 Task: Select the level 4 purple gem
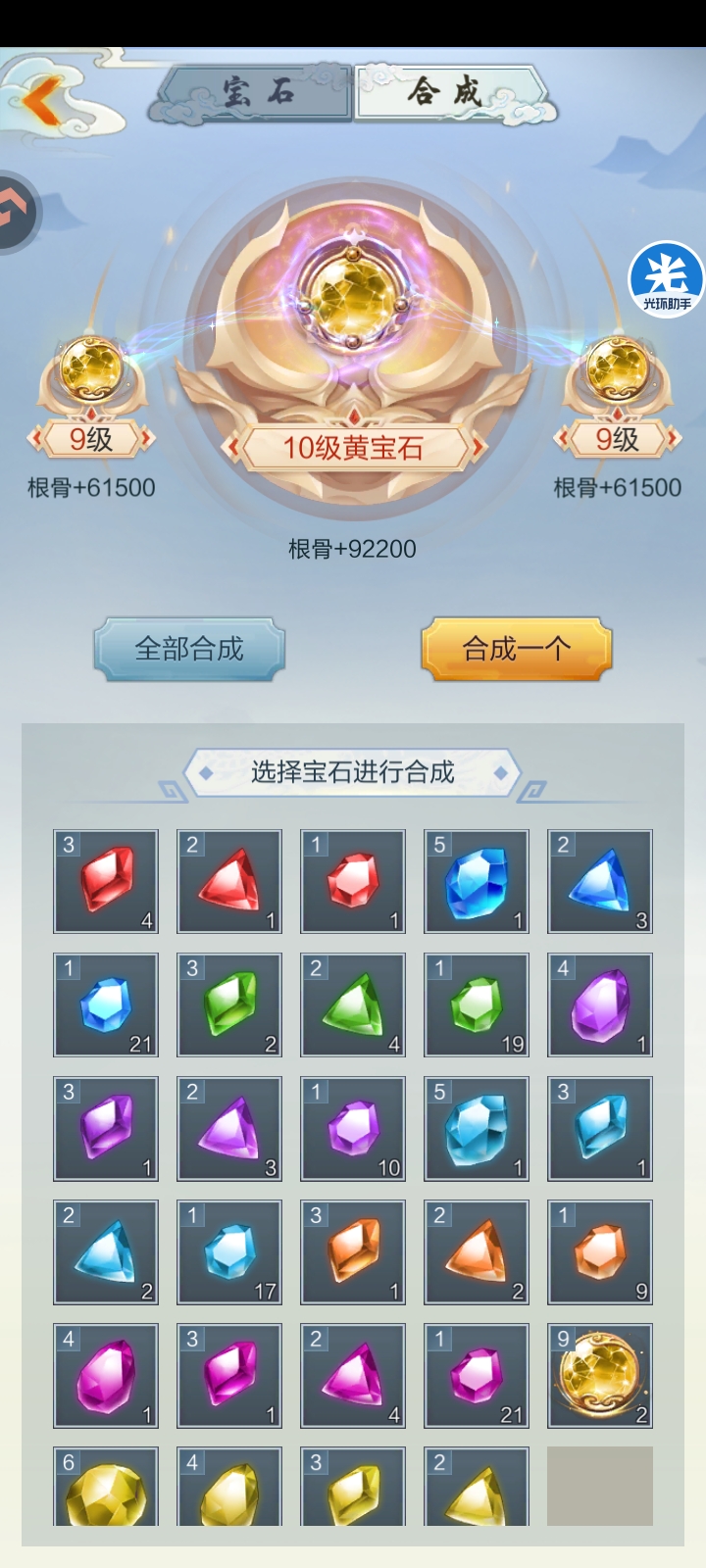click(600, 1005)
